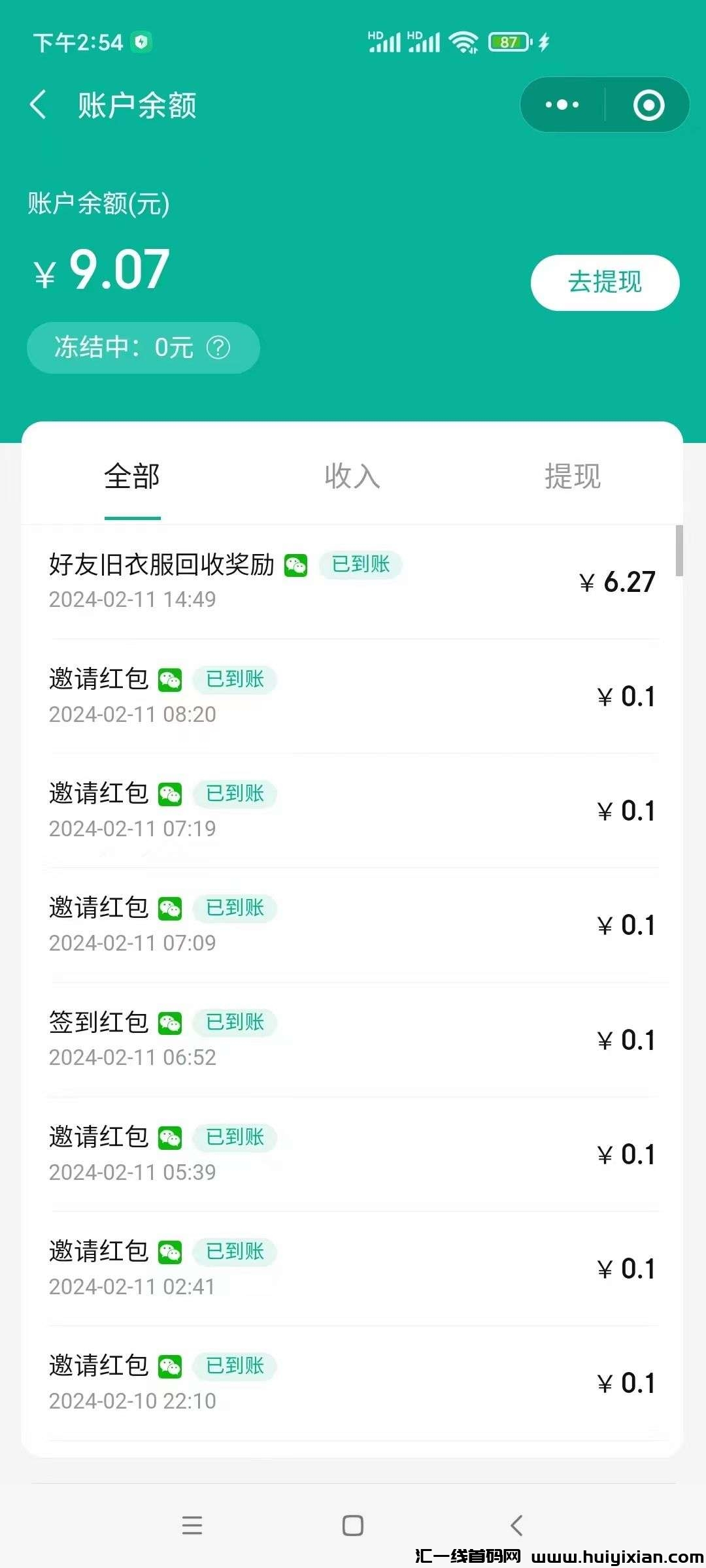Tap the Android back navigation button
706x1568 pixels.
coord(516,1526)
